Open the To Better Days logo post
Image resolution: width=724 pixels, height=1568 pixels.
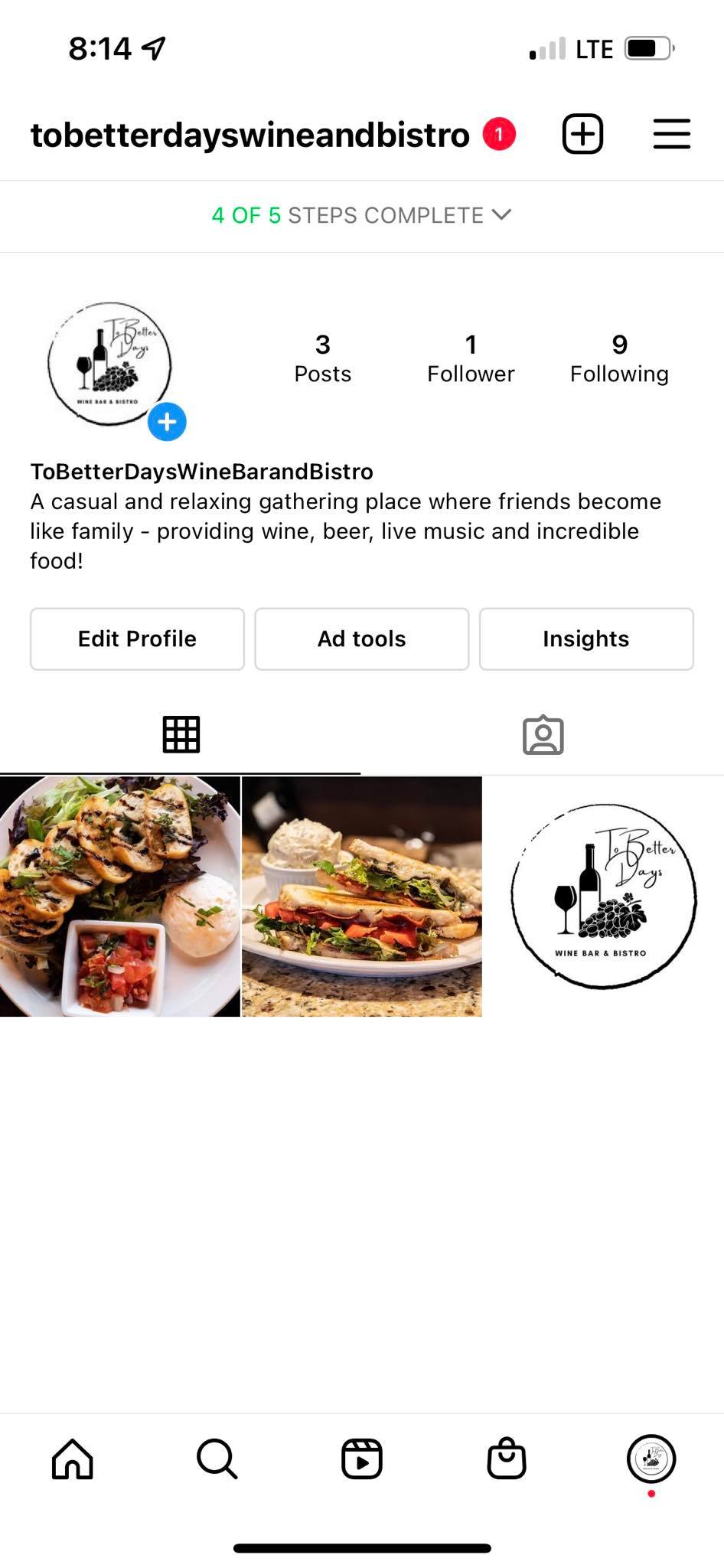[x=604, y=897]
